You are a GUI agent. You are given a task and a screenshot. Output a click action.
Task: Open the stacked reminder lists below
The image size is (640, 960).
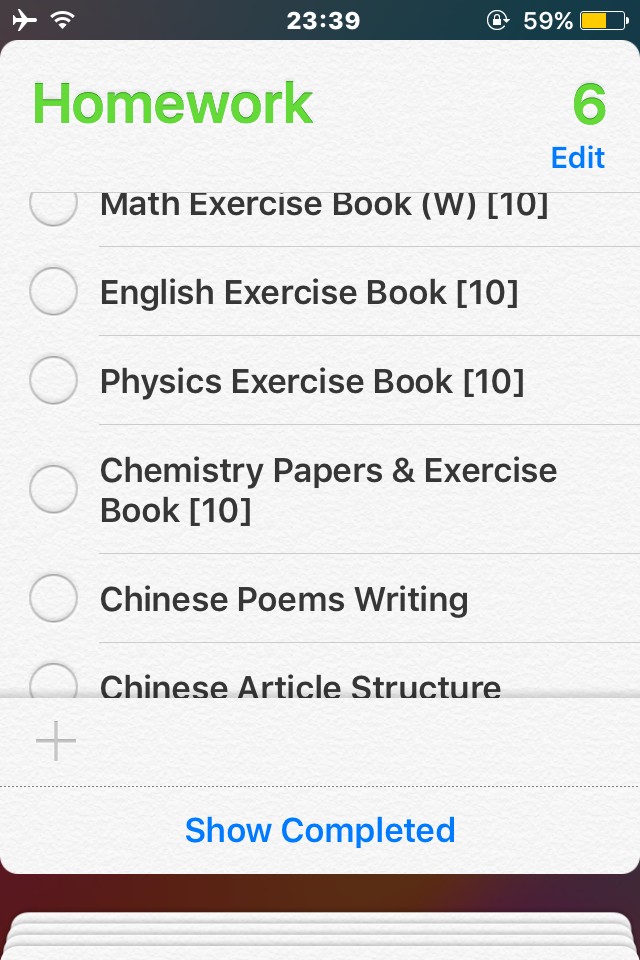pos(320,936)
